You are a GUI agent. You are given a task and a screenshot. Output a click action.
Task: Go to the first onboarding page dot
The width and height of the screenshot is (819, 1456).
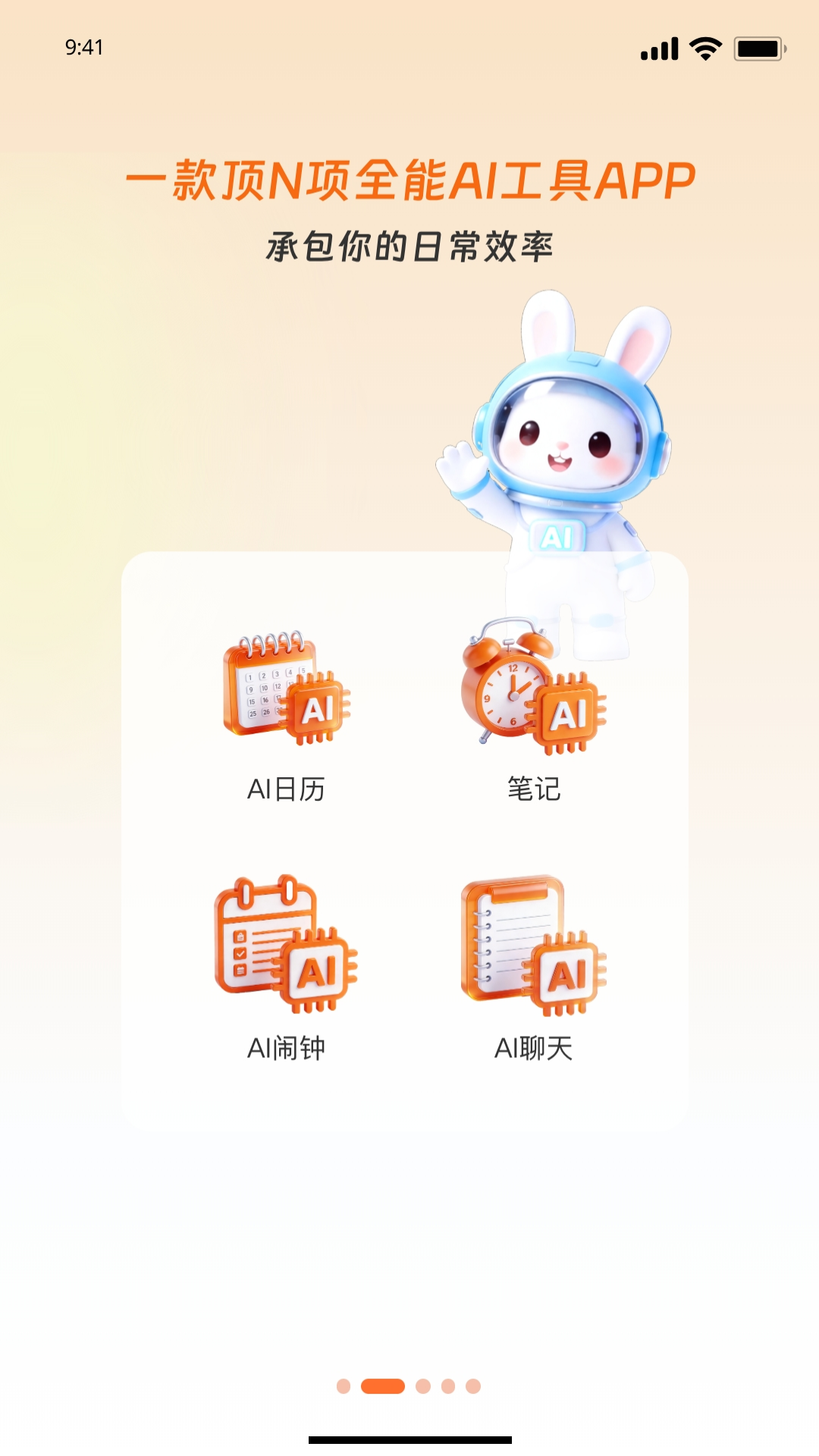point(344,1386)
